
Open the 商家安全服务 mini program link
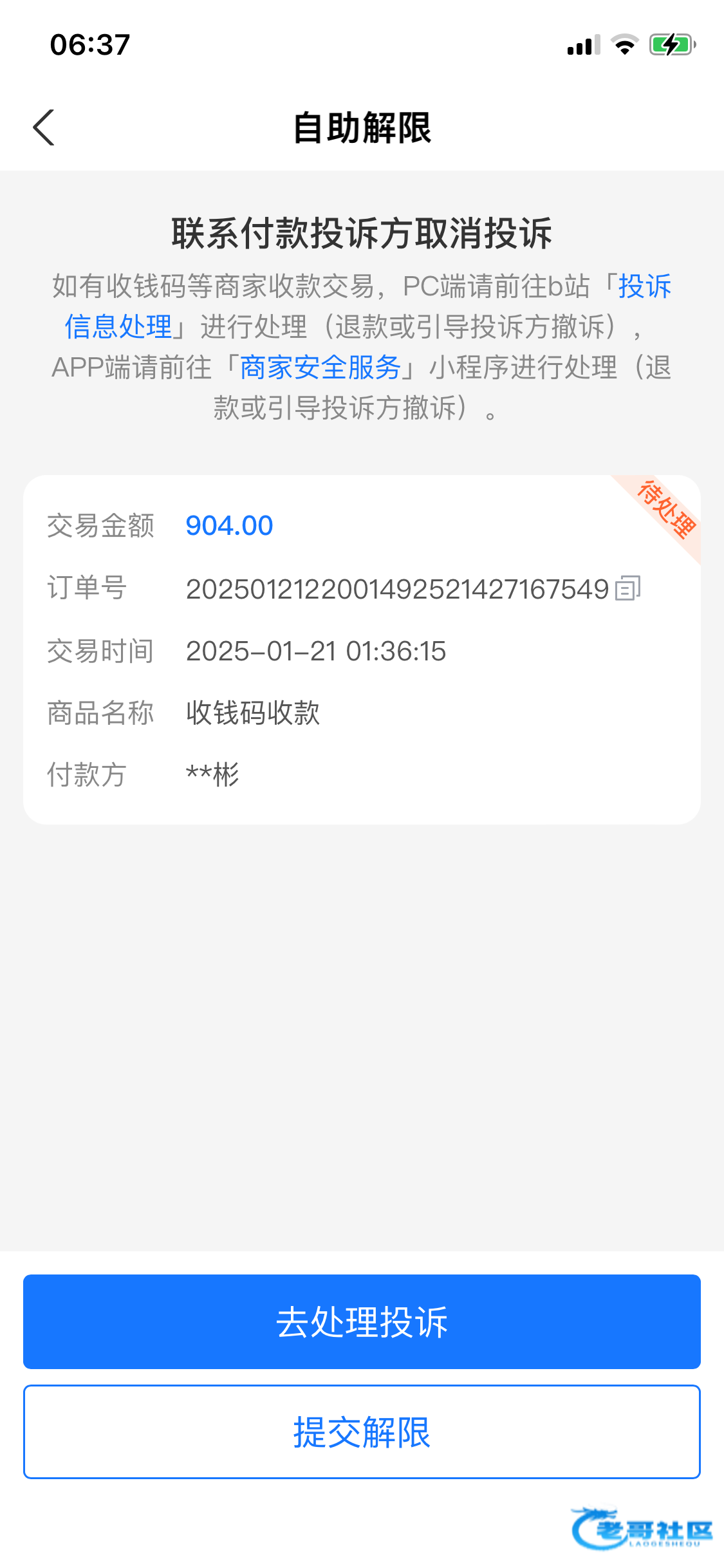coord(320,368)
